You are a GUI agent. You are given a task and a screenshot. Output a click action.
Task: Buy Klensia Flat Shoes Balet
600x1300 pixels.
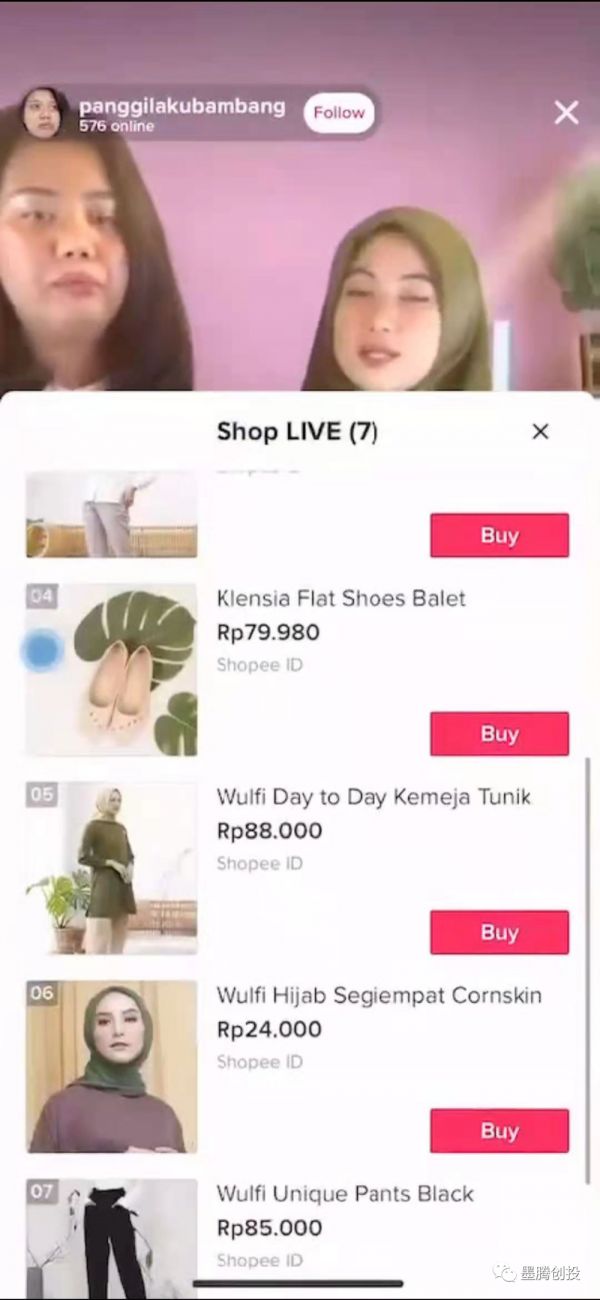pyautogui.click(x=499, y=734)
